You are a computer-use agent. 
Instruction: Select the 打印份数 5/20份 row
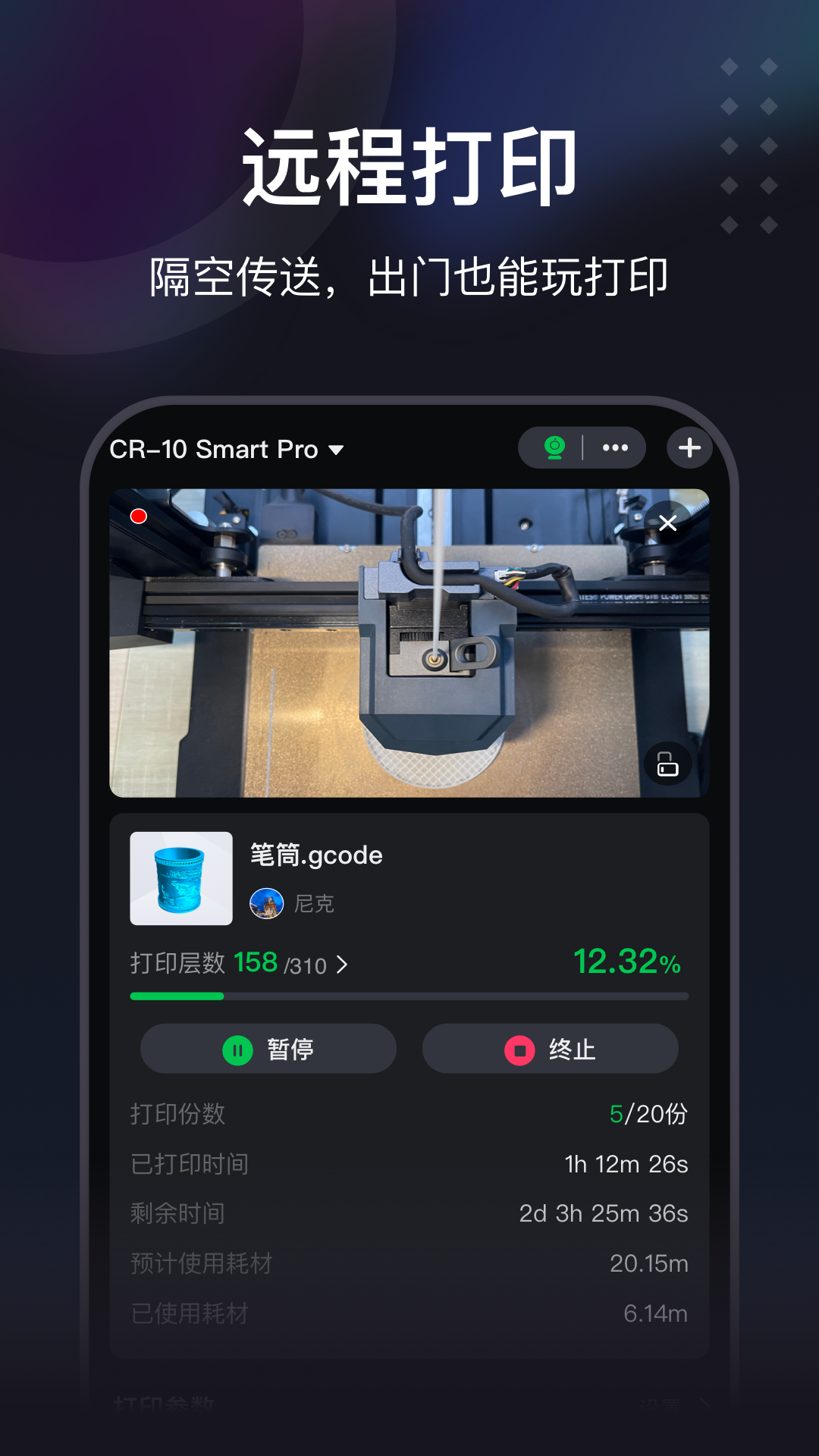click(x=409, y=1114)
